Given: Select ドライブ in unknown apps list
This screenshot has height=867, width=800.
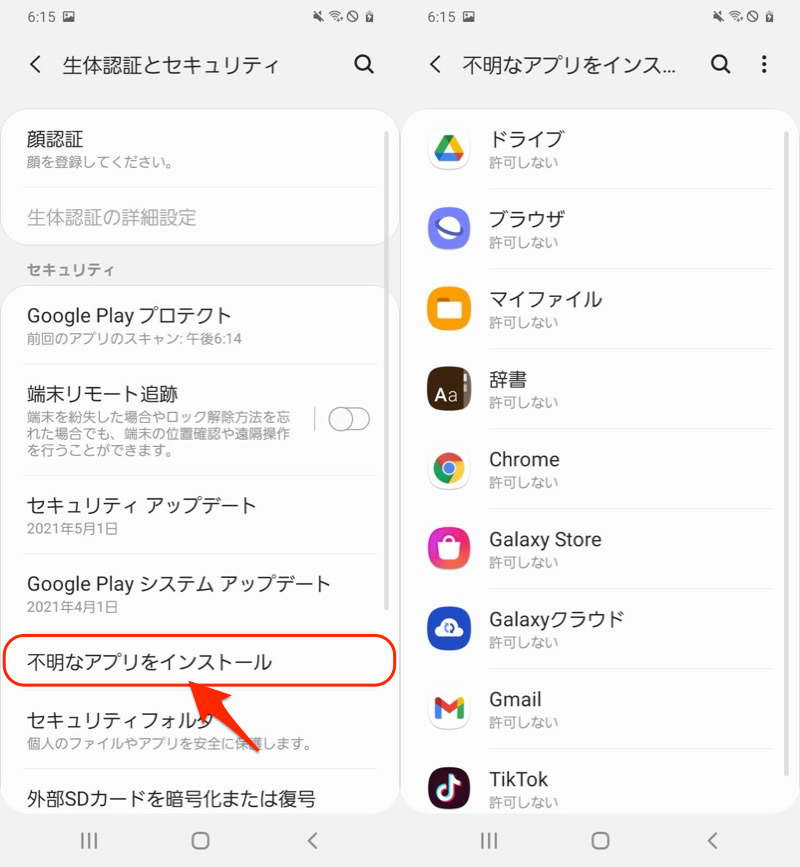Looking at the screenshot, I should point(600,148).
